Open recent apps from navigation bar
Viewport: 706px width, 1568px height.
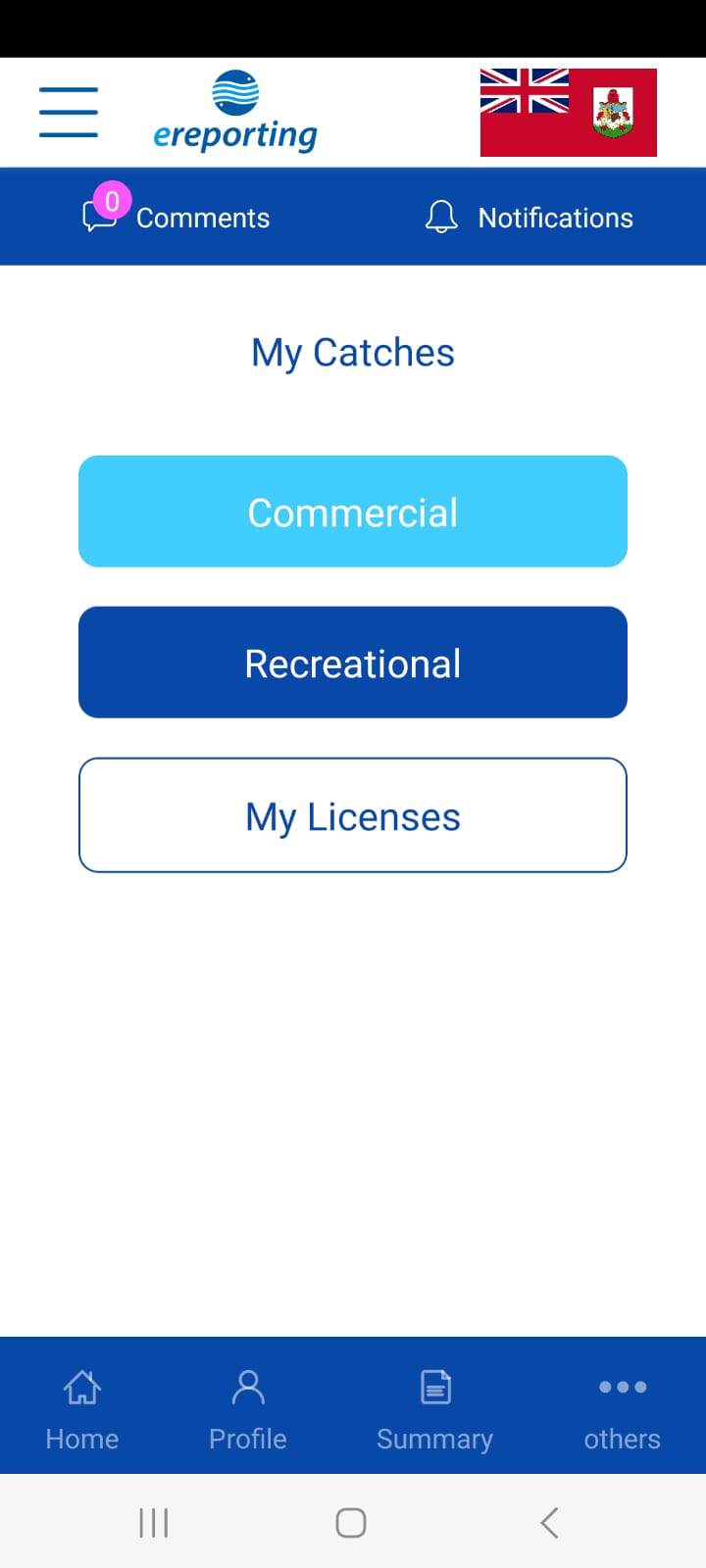click(154, 1522)
